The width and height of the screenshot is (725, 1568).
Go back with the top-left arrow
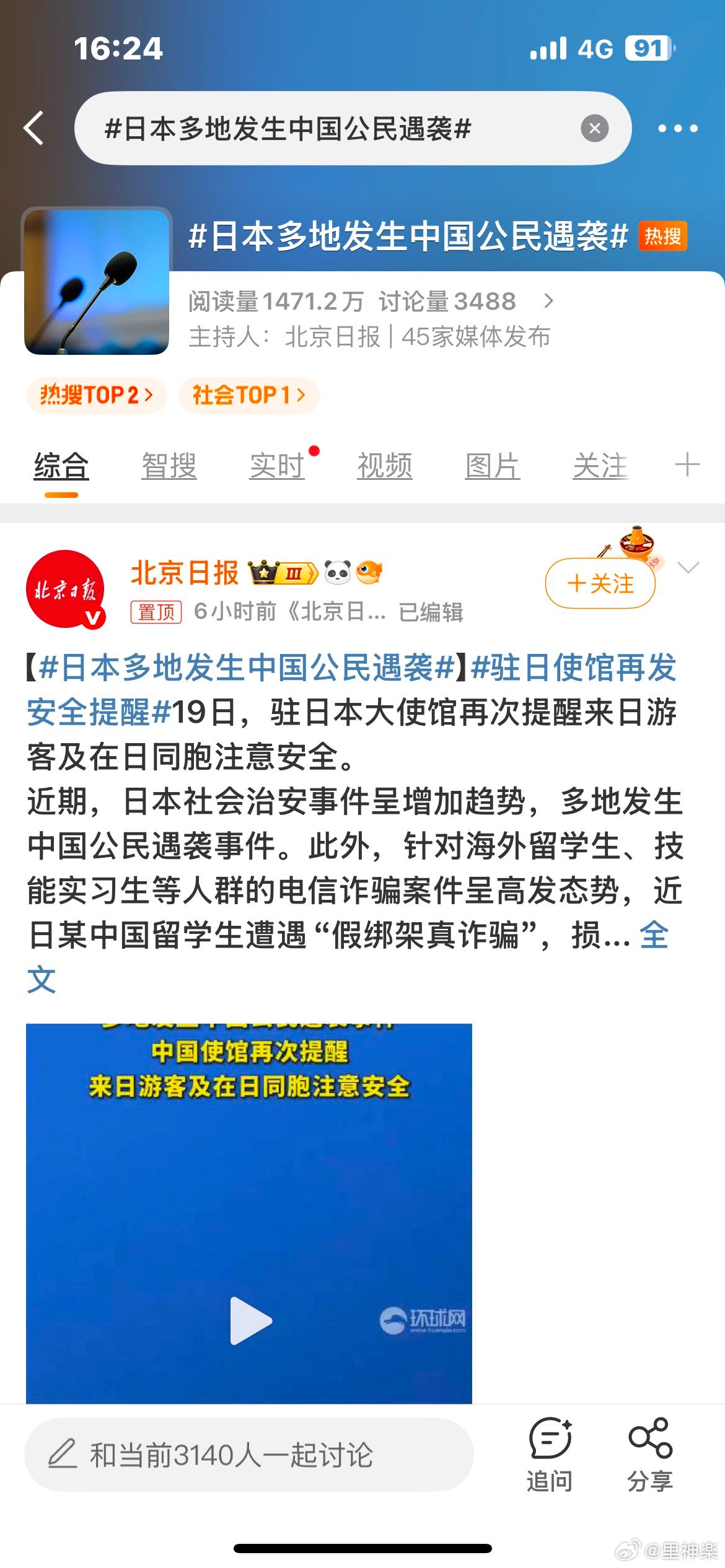(x=33, y=128)
